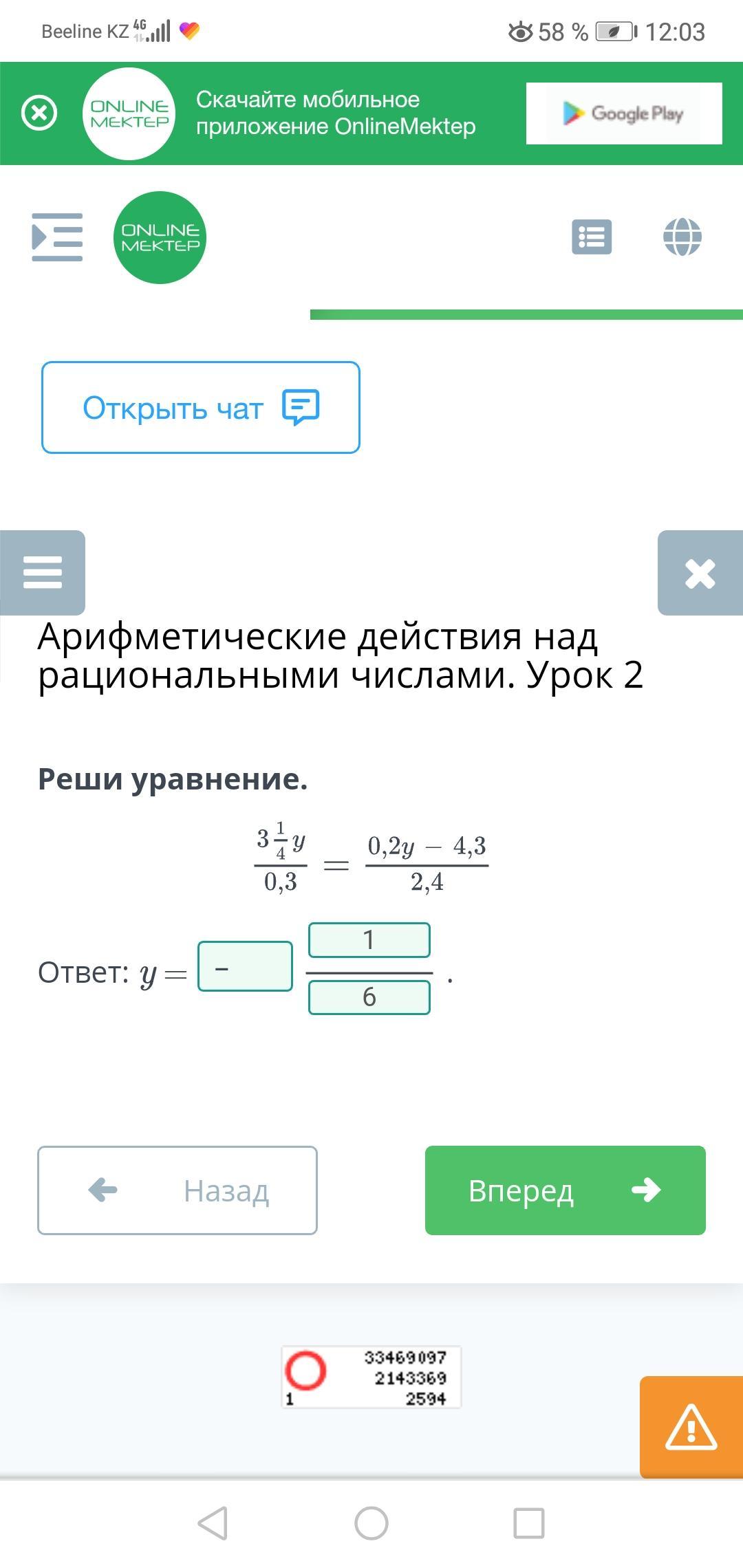The width and height of the screenshot is (743, 1568).
Task: Open the Google Play download link
Action: click(x=624, y=113)
